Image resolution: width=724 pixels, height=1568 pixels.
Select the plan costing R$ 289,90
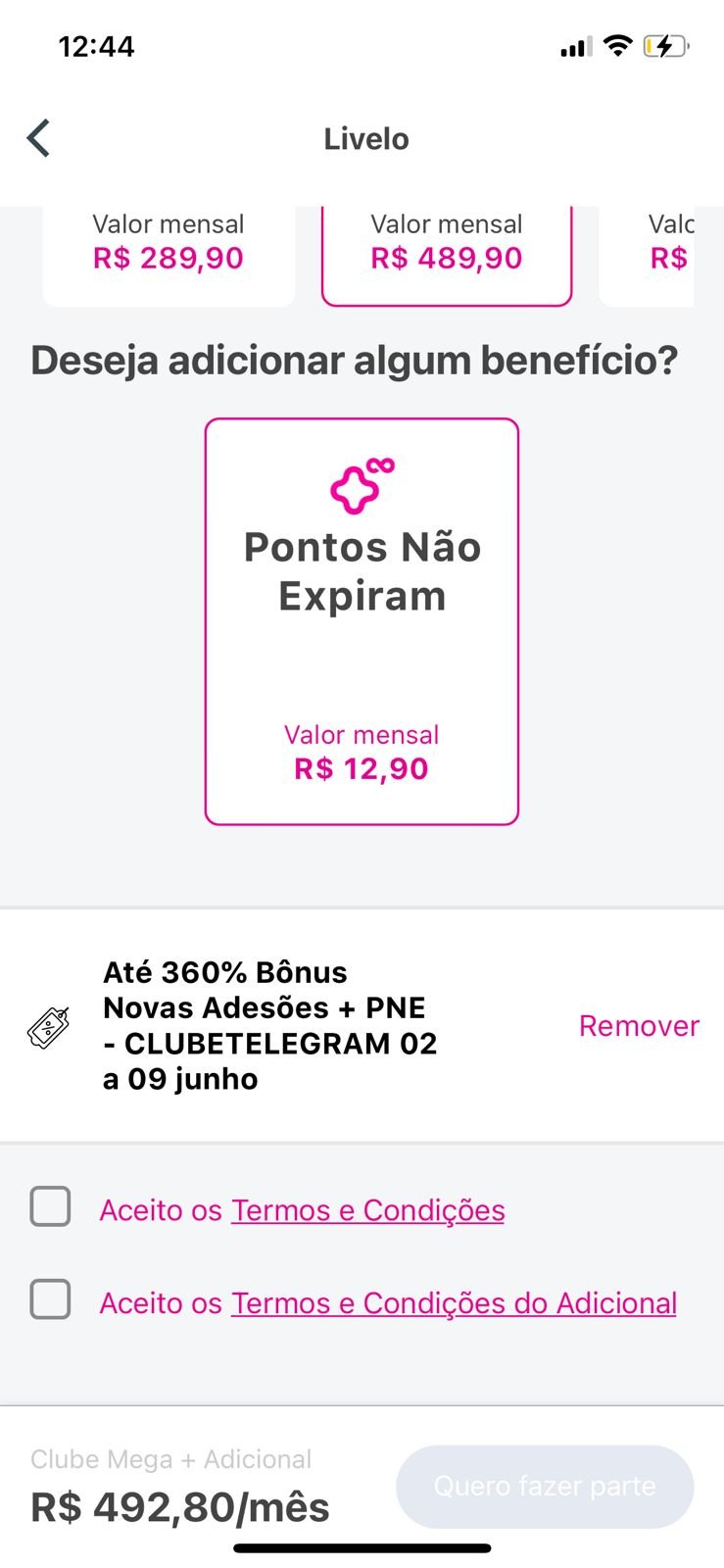pos(169,257)
